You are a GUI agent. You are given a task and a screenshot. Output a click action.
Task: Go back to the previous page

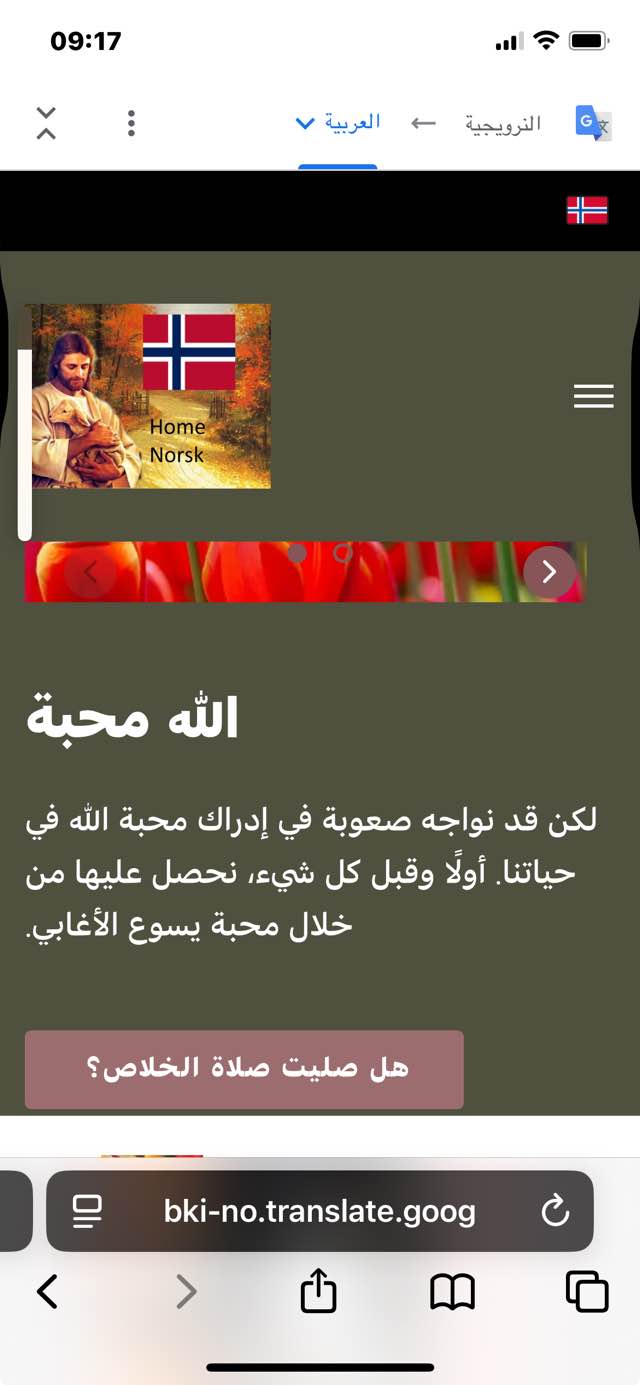pos(47,1292)
